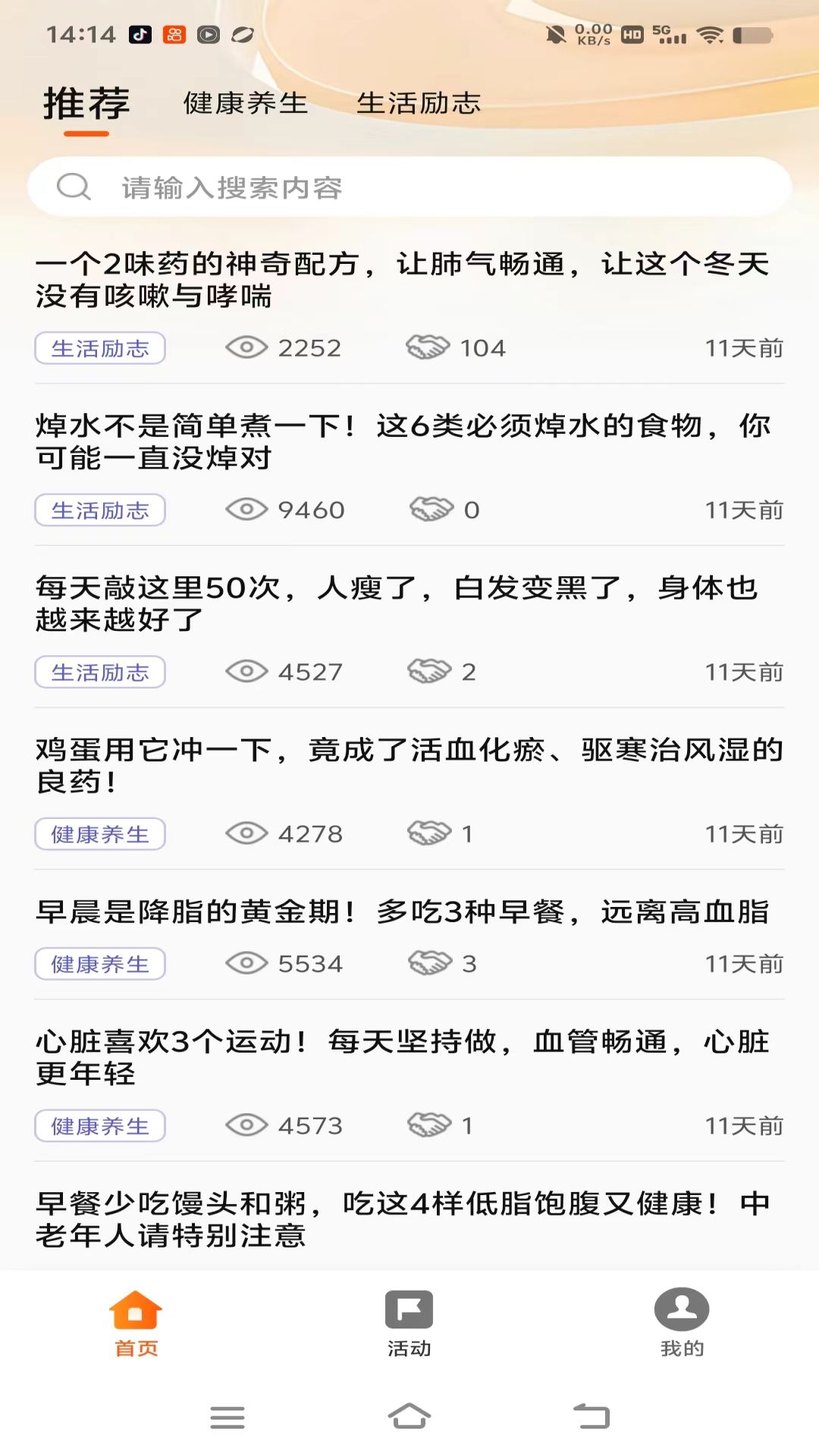Click the handshake icon showing 104 interactions

(x=429, y=347)
